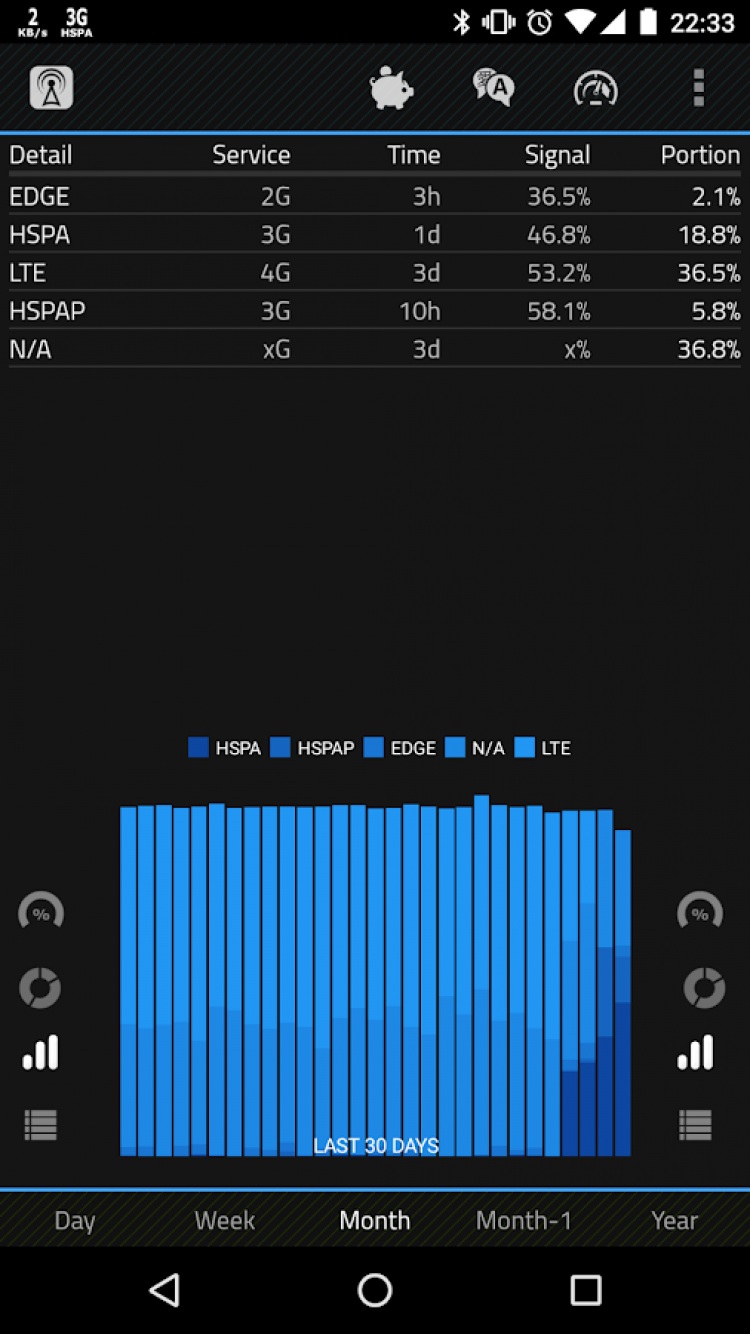This screenshot has height=1334, width=750.
Task: Select the bar chart view icon
Action: click(x=40, y=1052)
